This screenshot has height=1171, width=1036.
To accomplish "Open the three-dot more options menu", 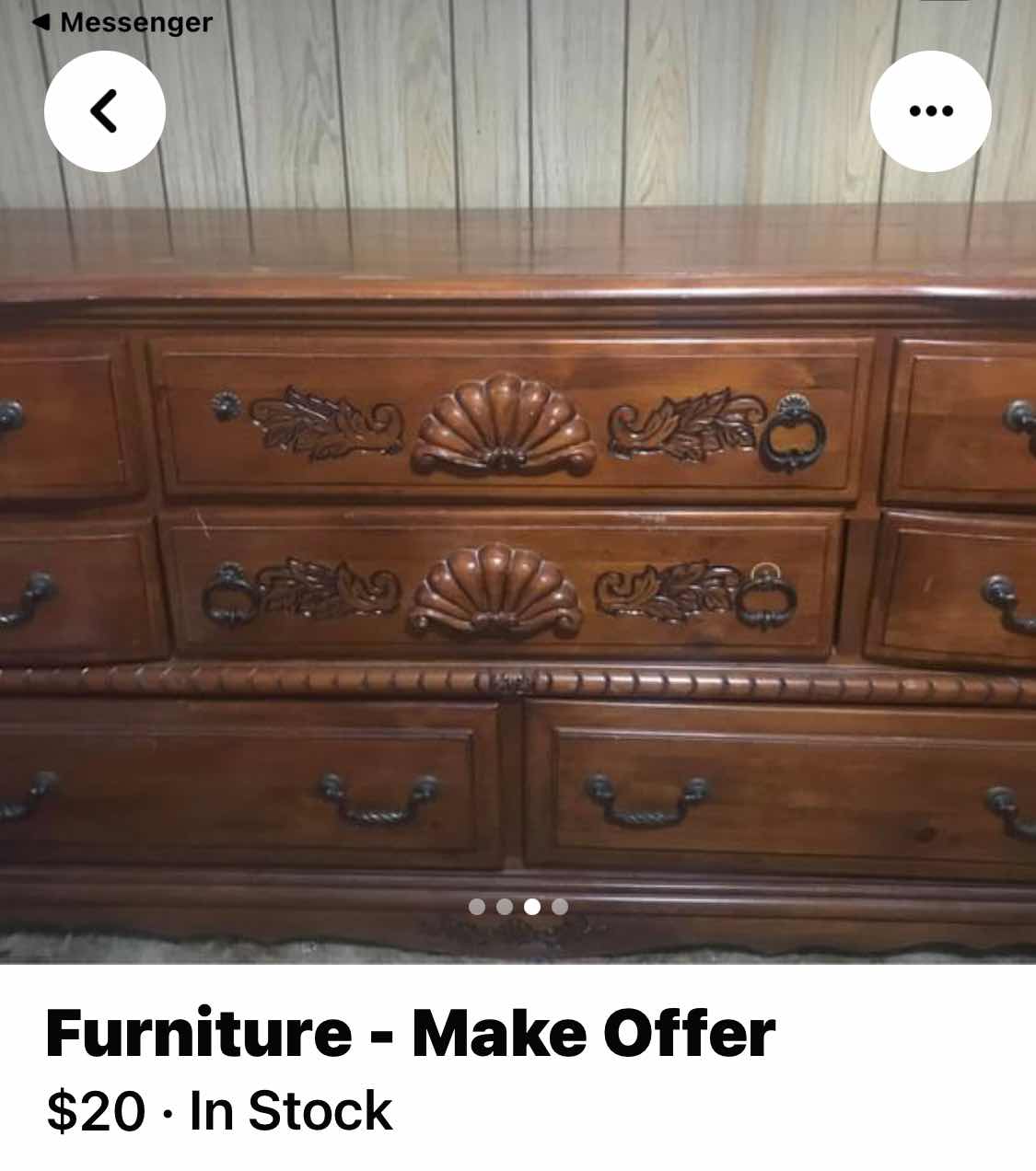I will [x=930, y=111].
